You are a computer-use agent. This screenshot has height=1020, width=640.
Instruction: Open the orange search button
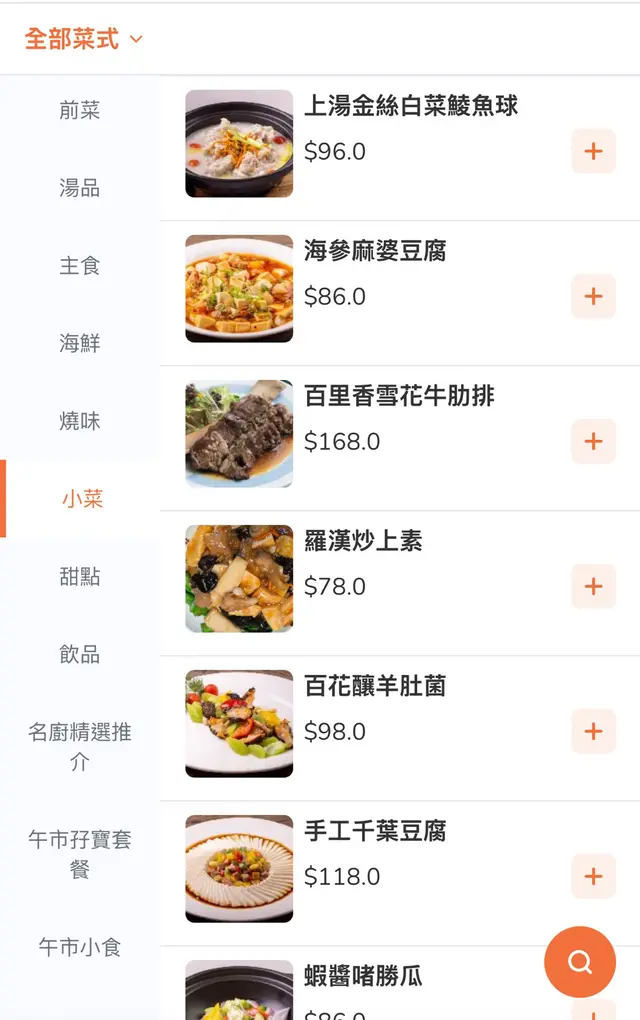point(580,962)
